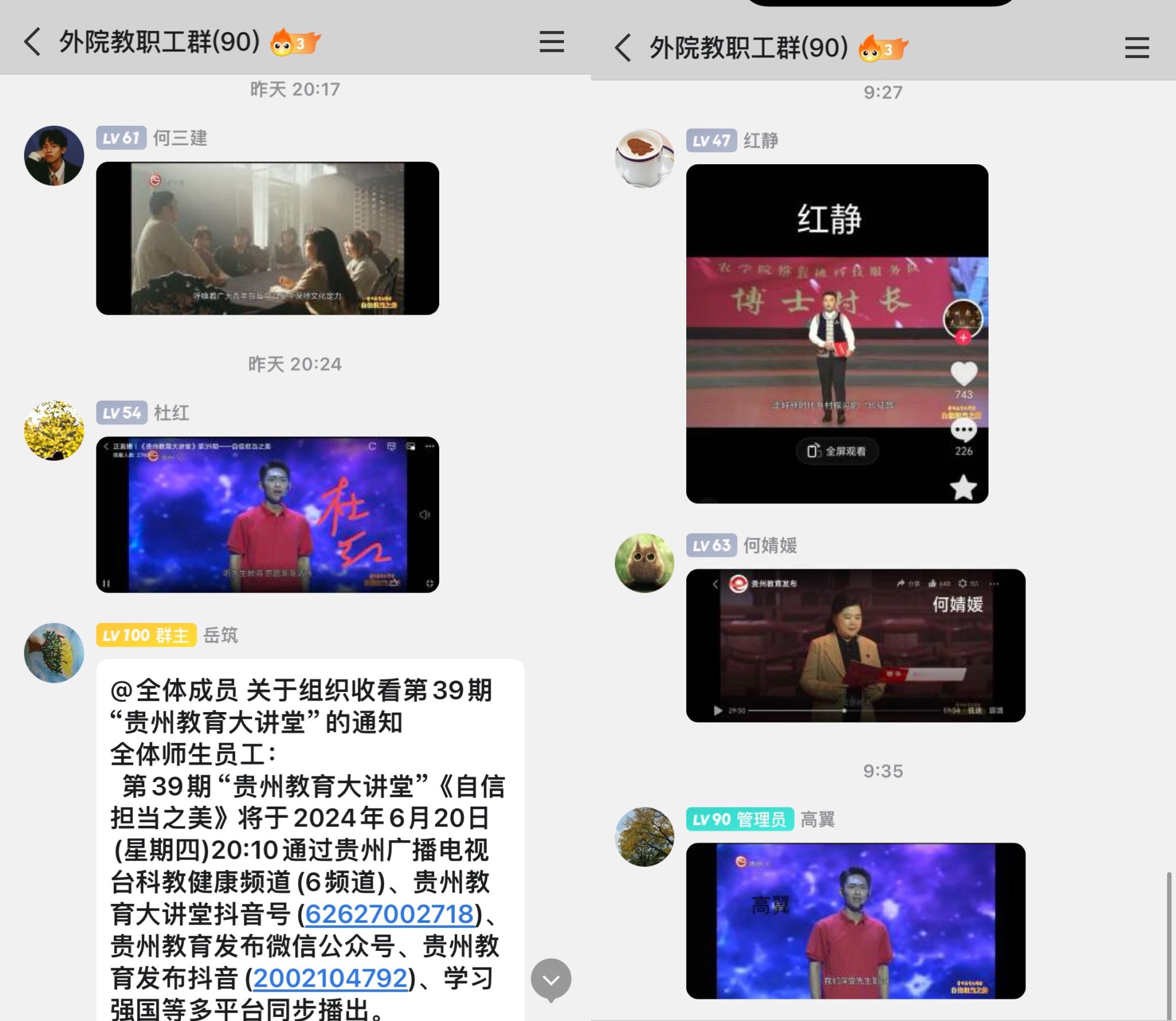Open group owner 岳筑's avatar
Image resolution: width=1176 pixels, height=1021 pixels.
(x=54, y=653)
